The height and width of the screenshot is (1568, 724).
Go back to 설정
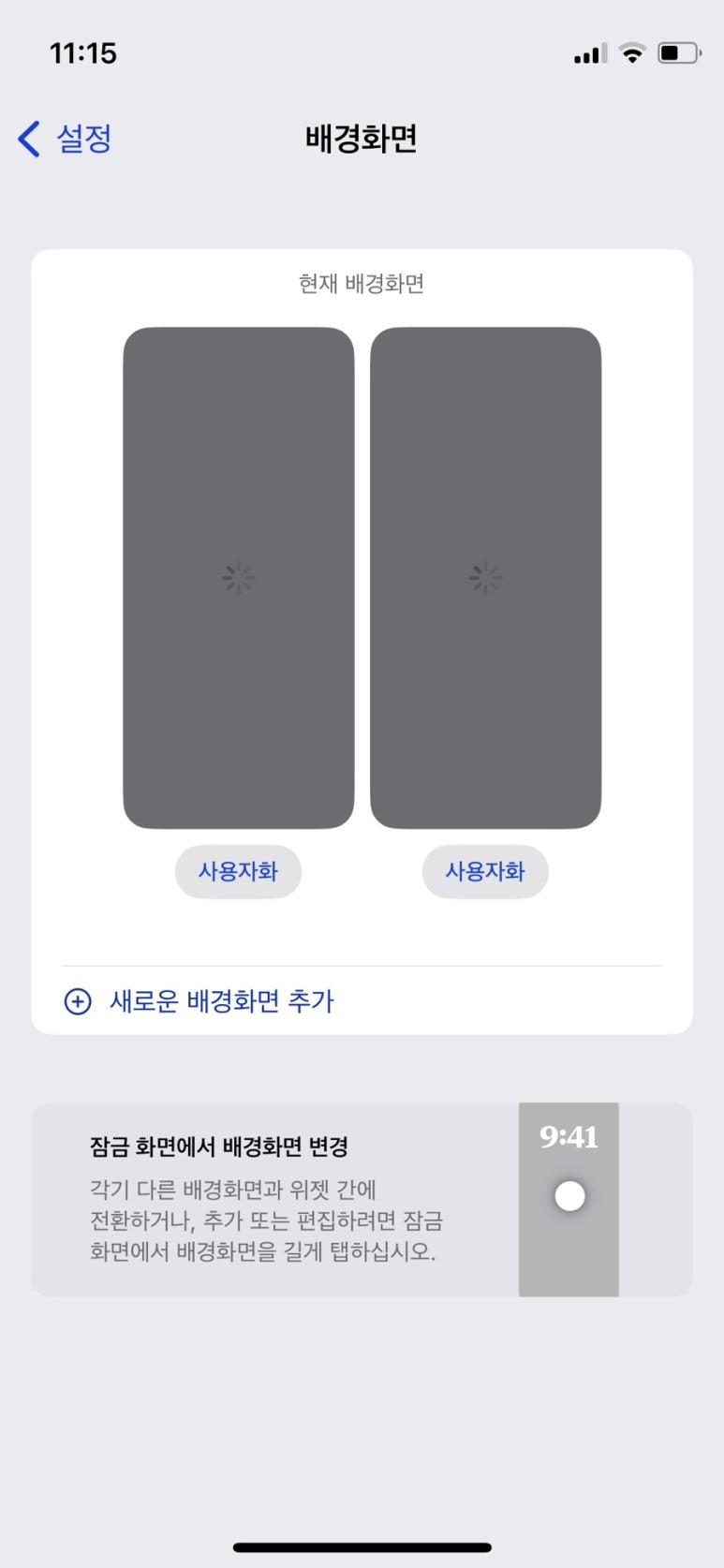[x=66, y=140]
